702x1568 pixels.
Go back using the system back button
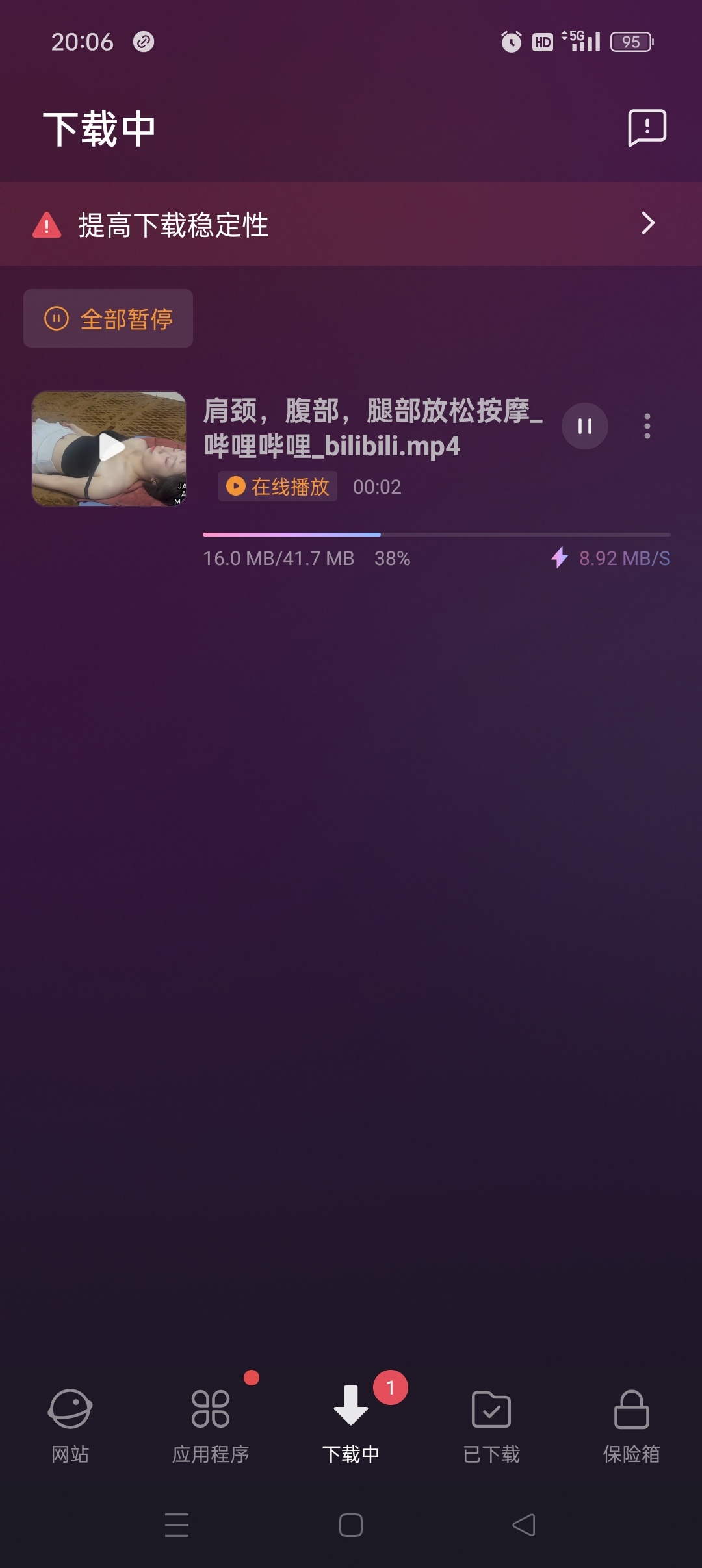524,1524
